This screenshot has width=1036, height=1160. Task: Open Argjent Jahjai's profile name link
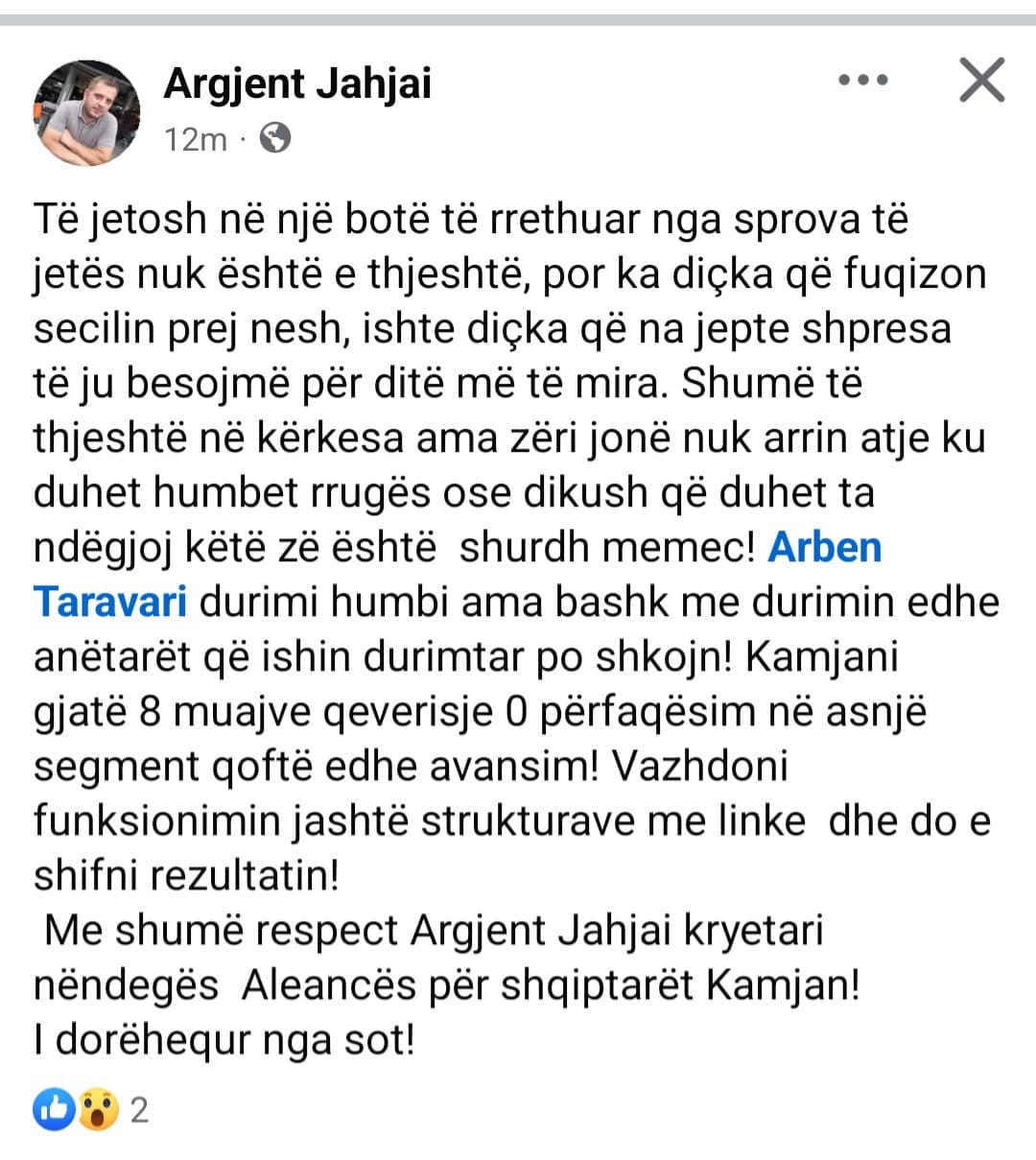[297, 83]
